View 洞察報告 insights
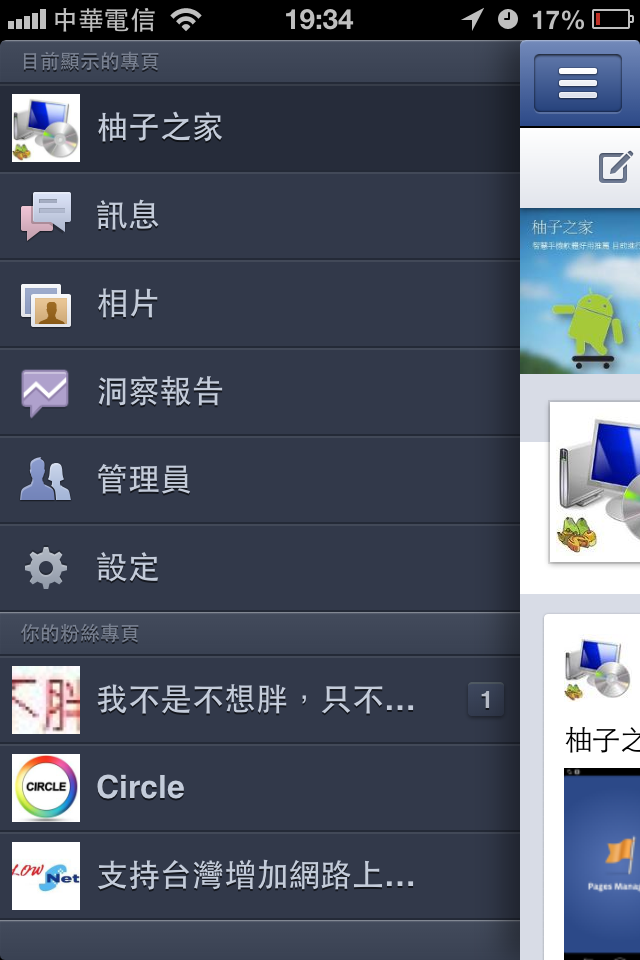Viewport: 640px width, 960px height. tap(260, 392)
